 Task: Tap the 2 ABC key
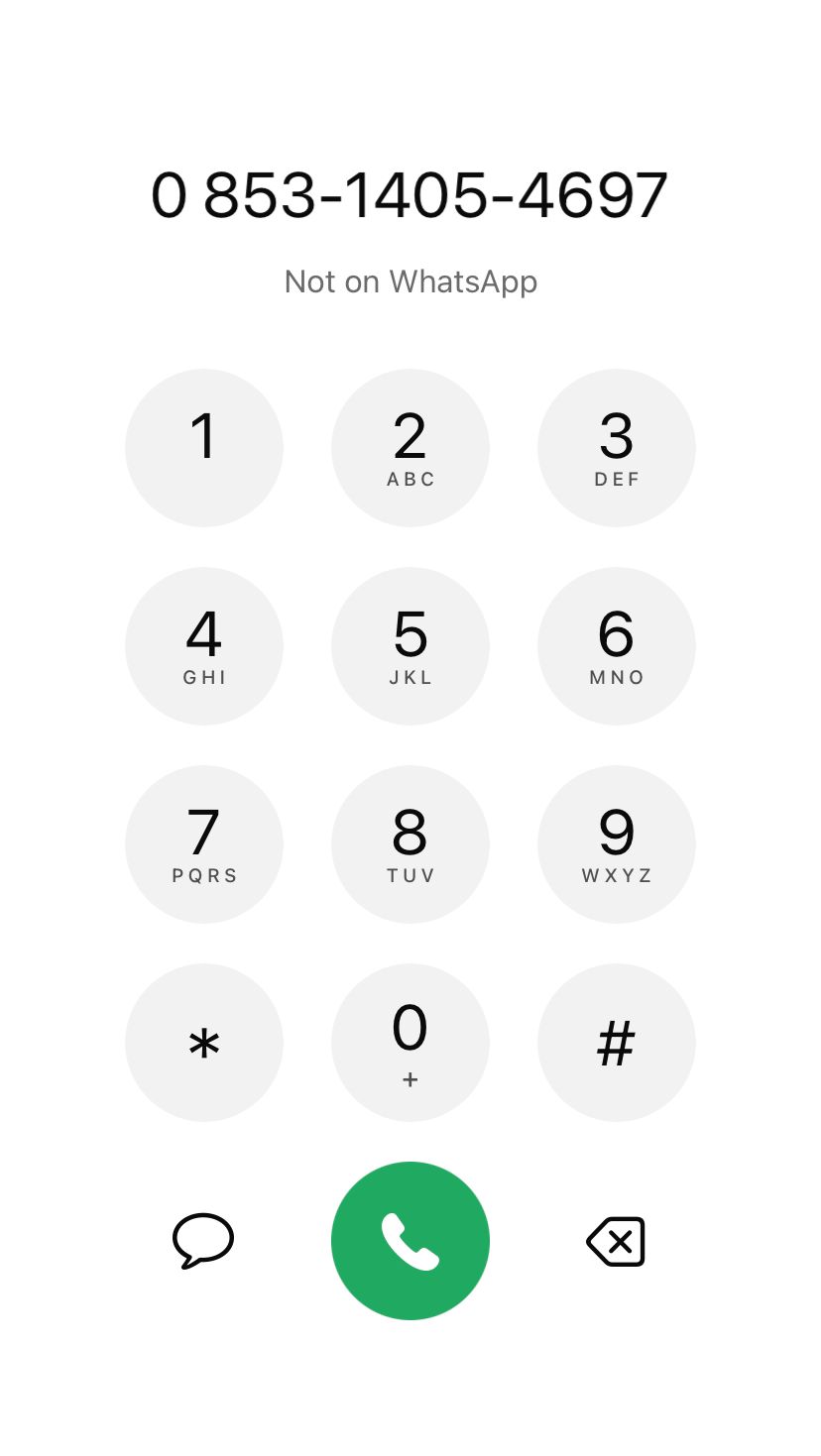click(x=410, y=448)
